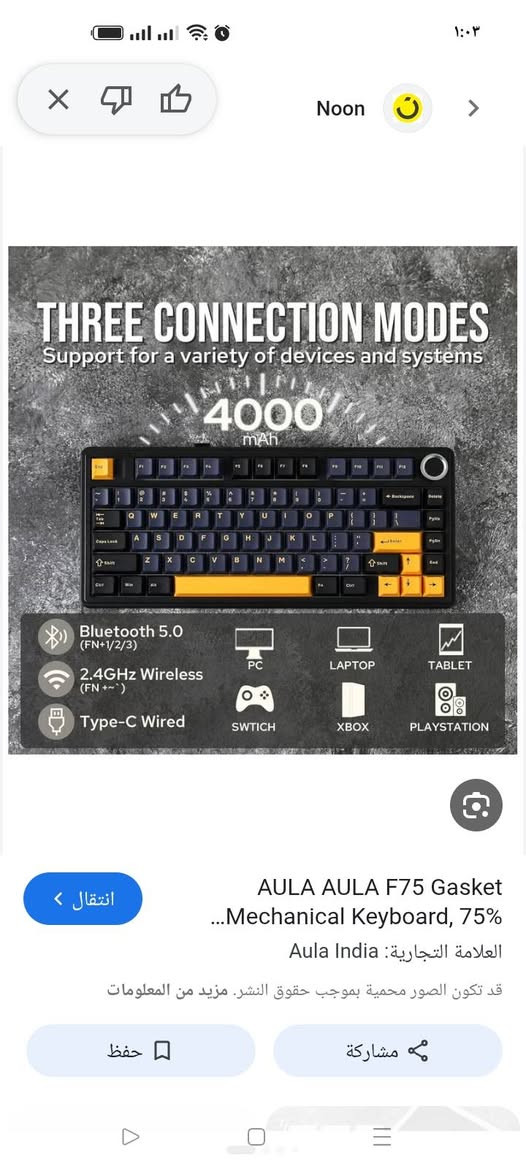
Task: Search this image with Lens icon
Action: (476, 805)
